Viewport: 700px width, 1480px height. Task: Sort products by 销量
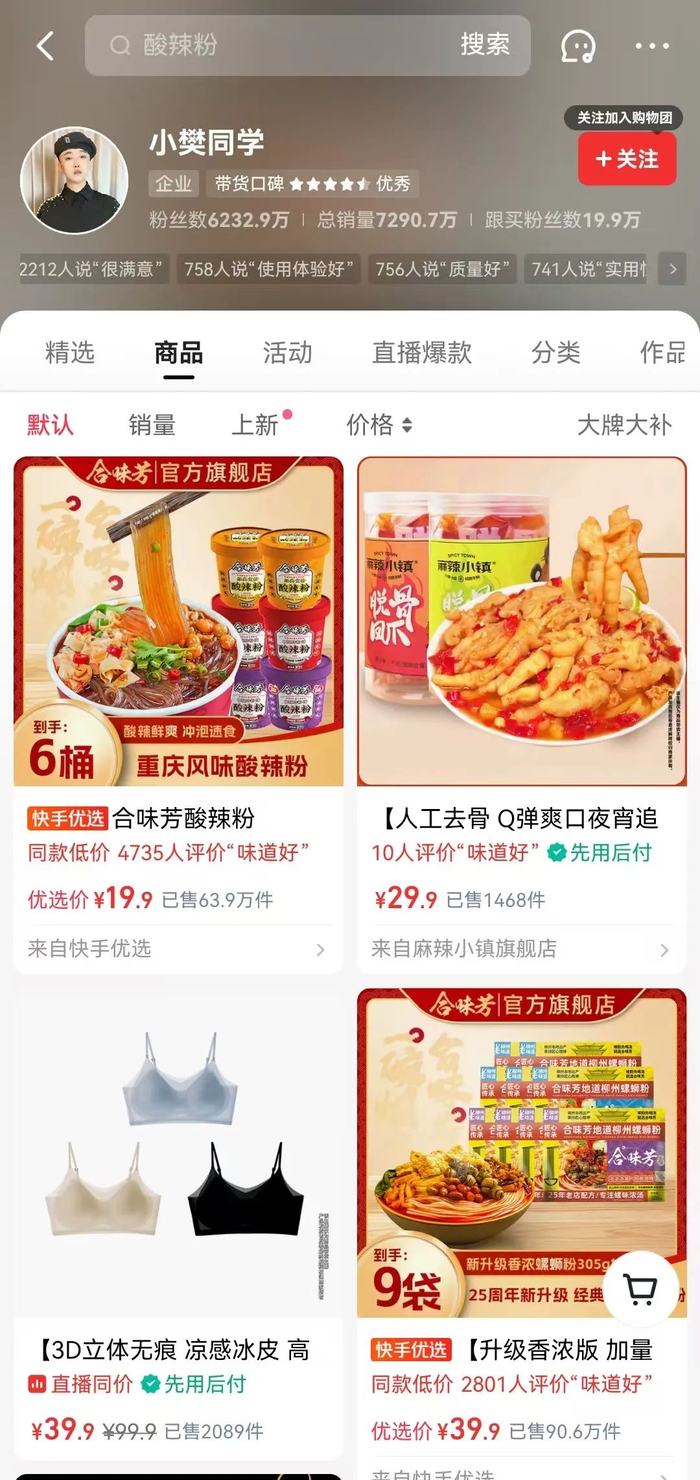pyautogui.click(x=152, y=425)
